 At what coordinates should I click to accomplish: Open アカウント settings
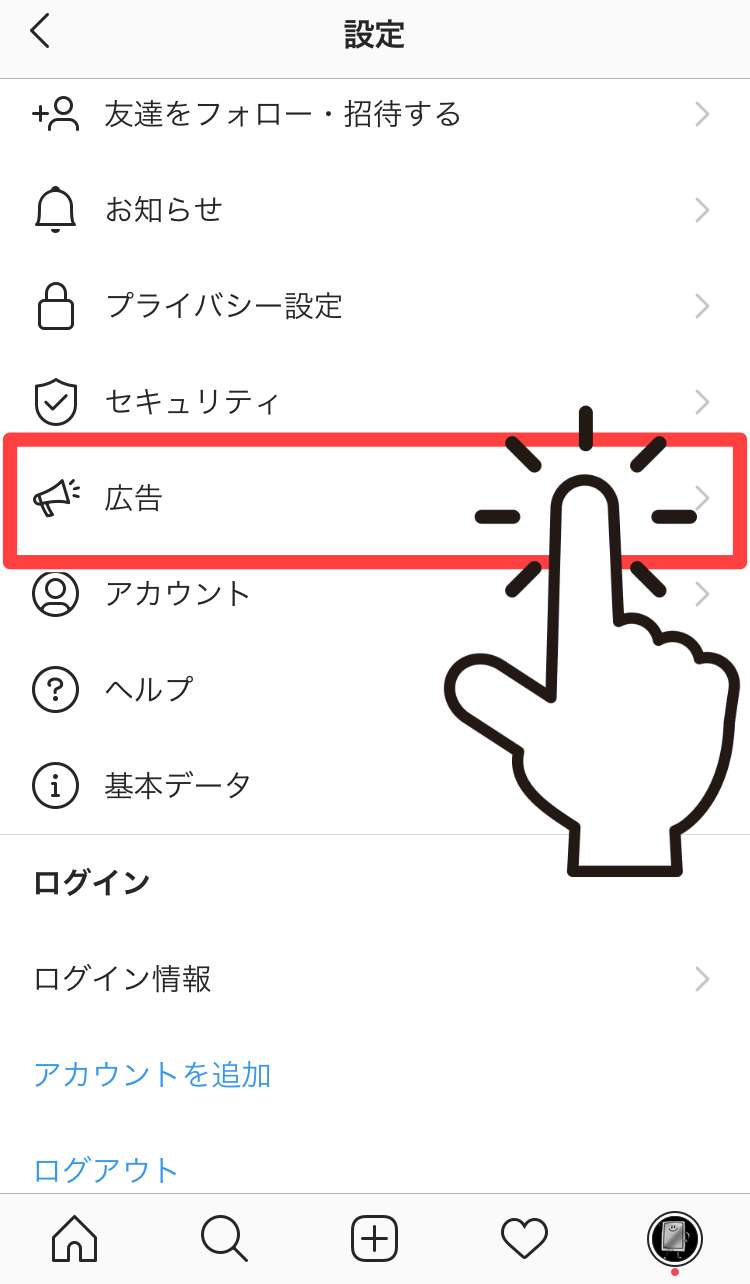[178, 594]
